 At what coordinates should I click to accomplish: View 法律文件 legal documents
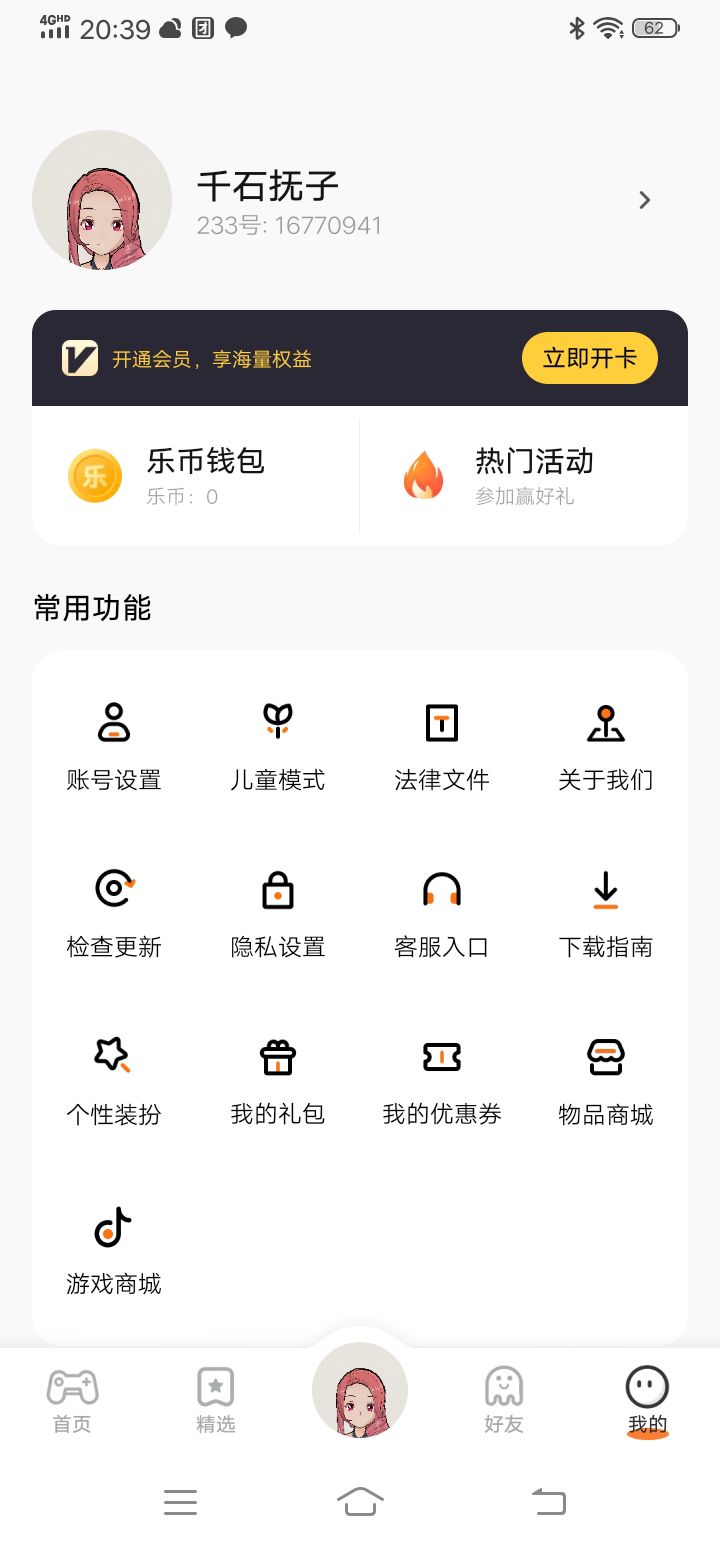point(442,745)
